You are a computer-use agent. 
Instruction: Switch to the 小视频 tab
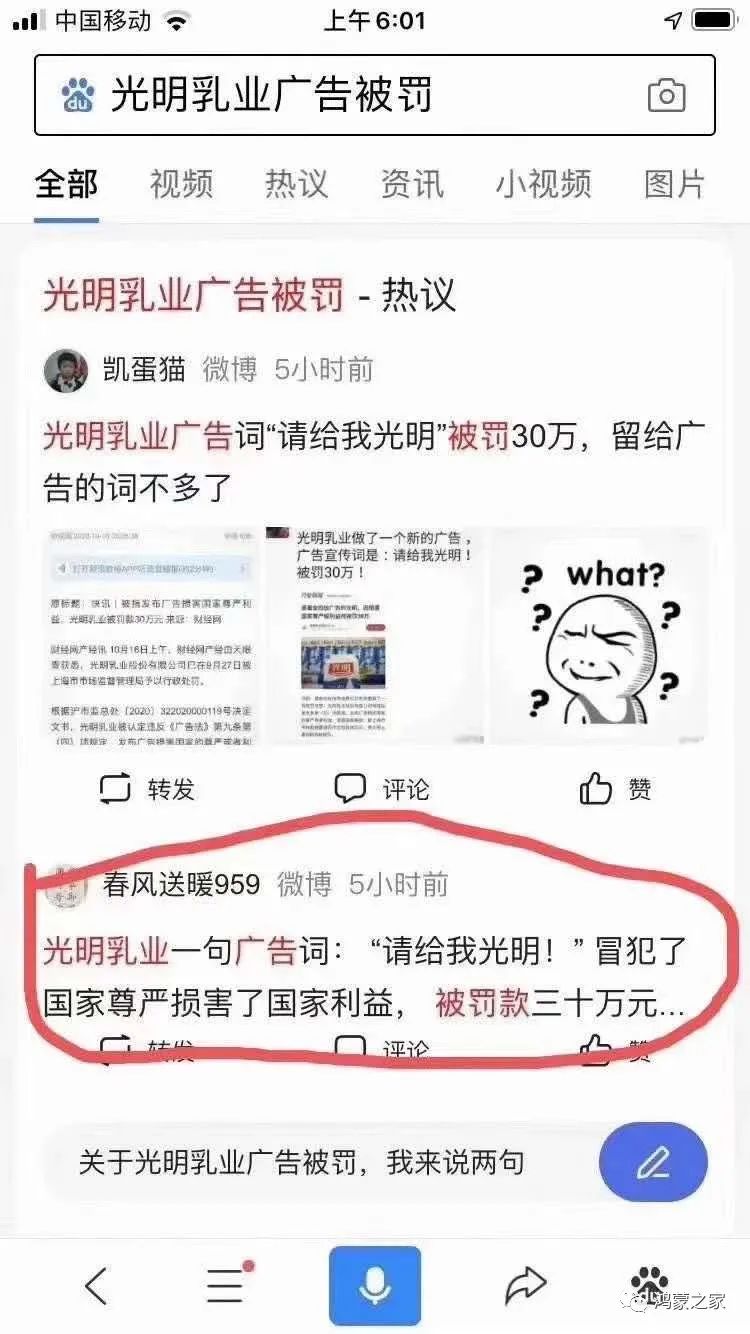click(543, 184)
